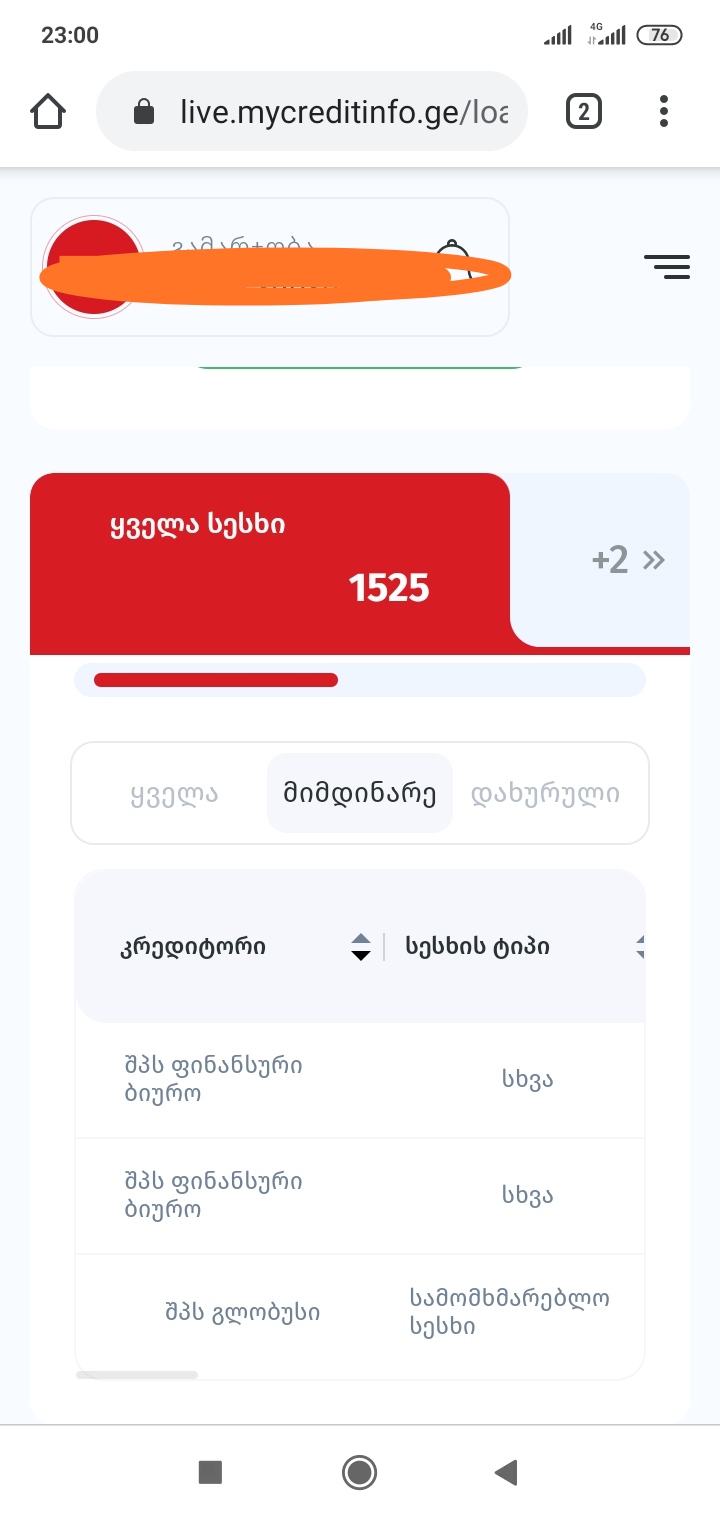Sort by the კრედიტორი column
The image size is (720, 1520).
coord(361,946)
